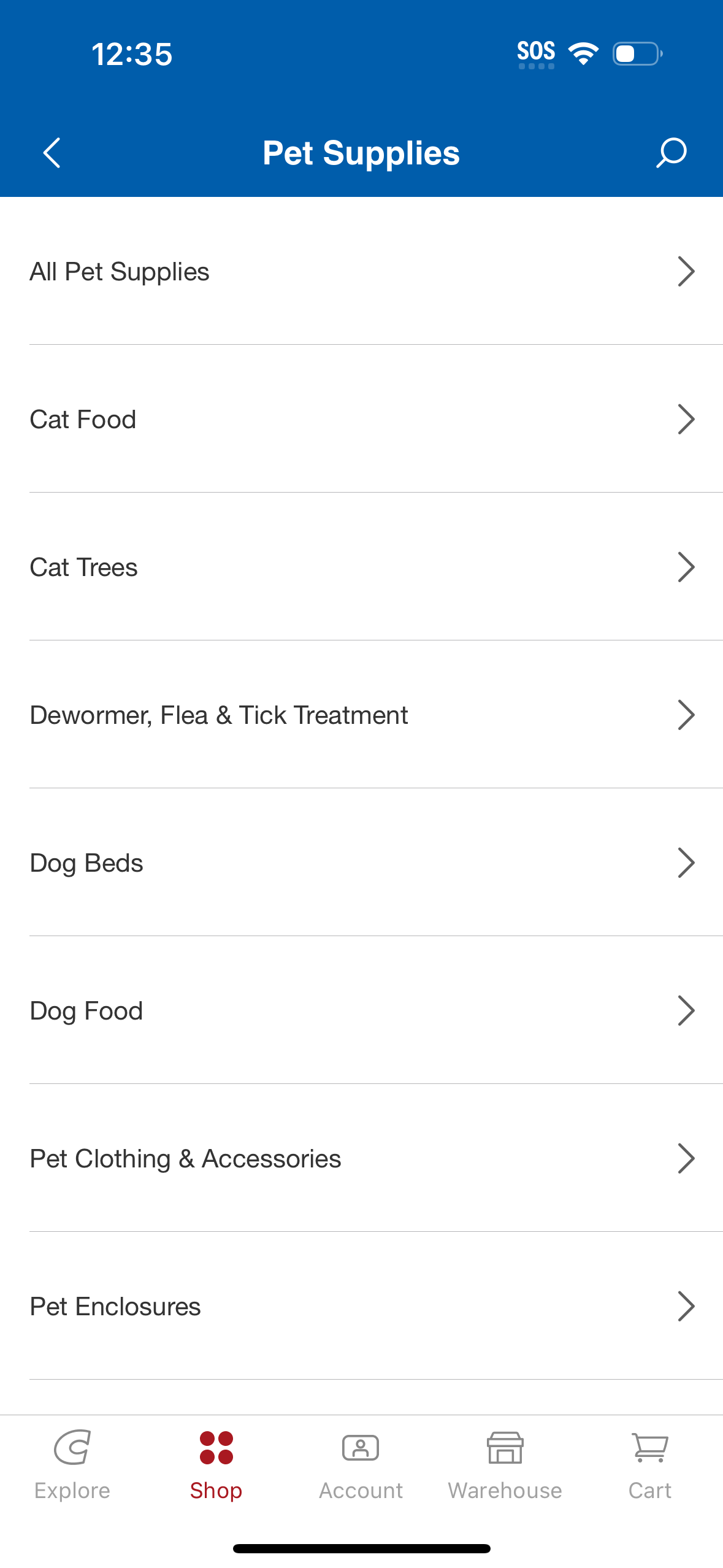723x1568 pixels.
Task: Open Dewormer, Flea & Tick Treatment
Action: (x=362, y=714)
